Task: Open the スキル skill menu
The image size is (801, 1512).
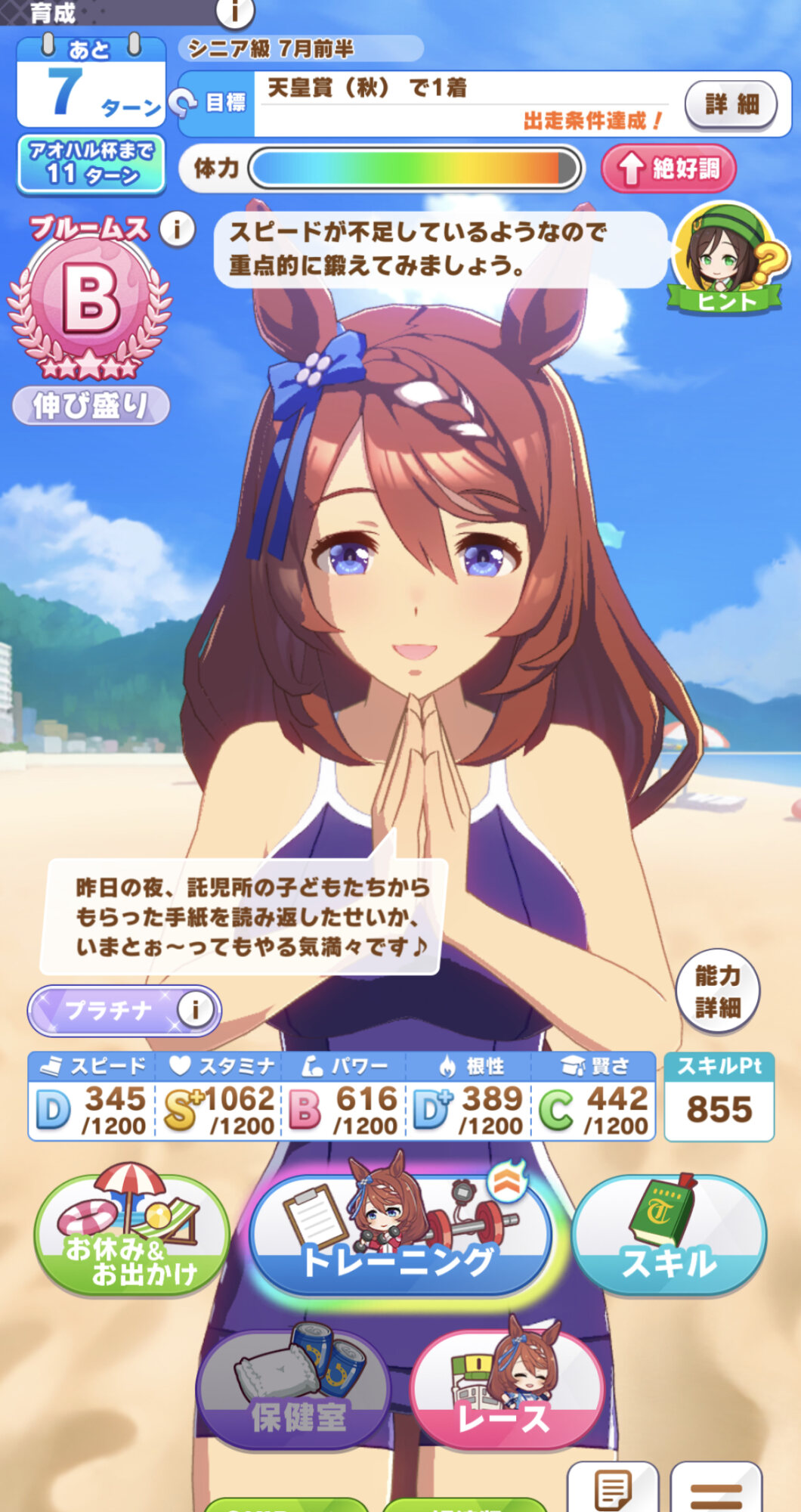Action: 669,1232
